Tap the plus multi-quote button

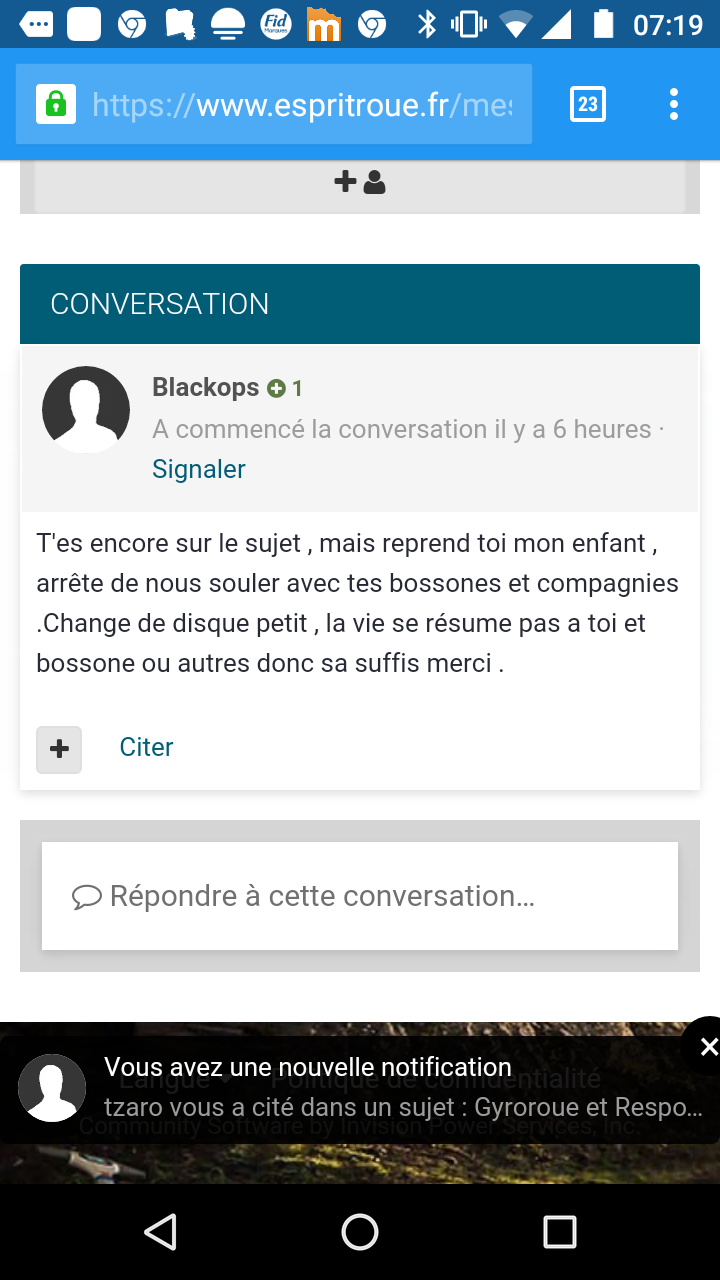pyautogui.click(x=59, y=749)
